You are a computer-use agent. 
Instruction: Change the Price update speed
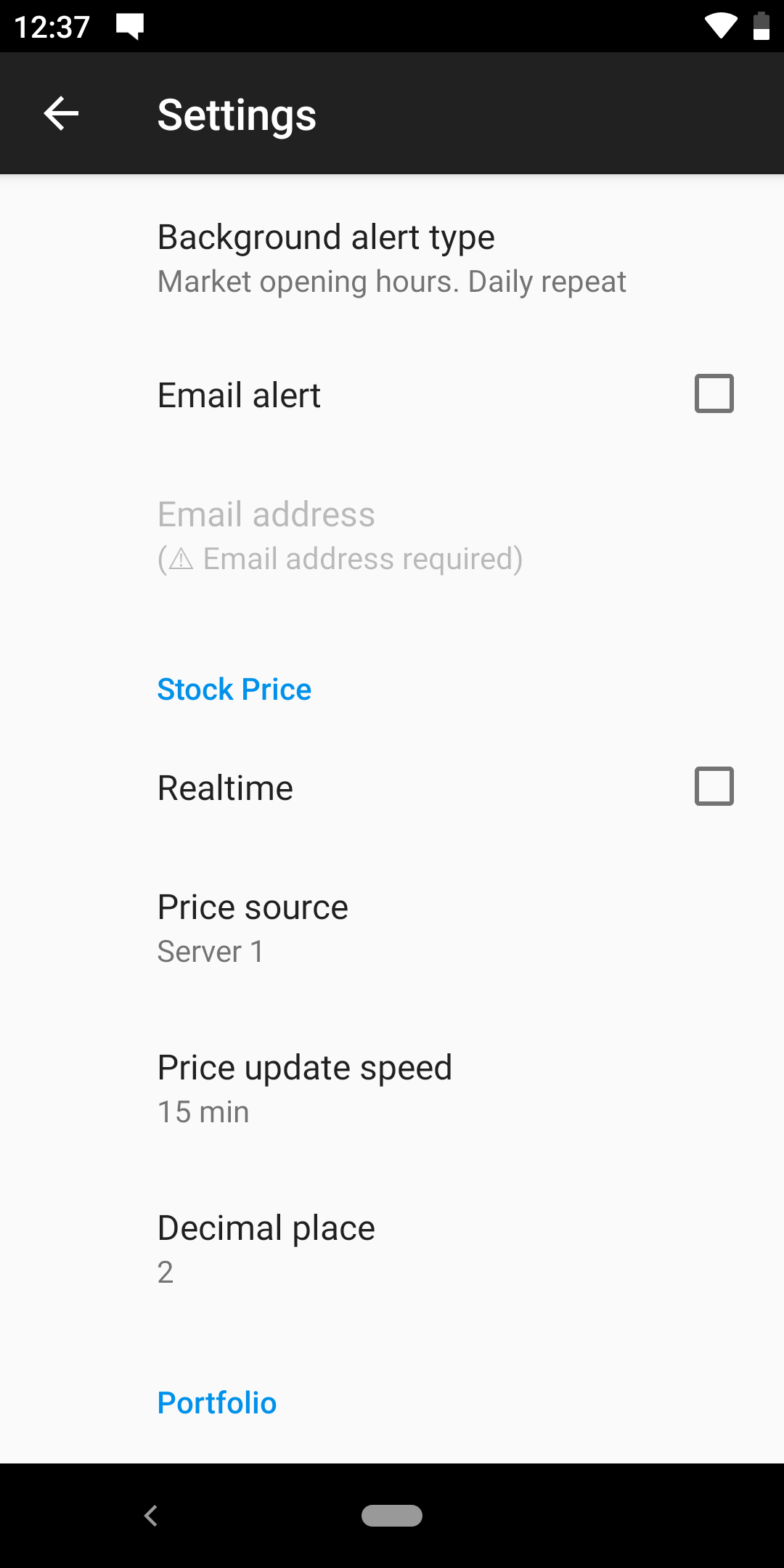point(392,1089)
